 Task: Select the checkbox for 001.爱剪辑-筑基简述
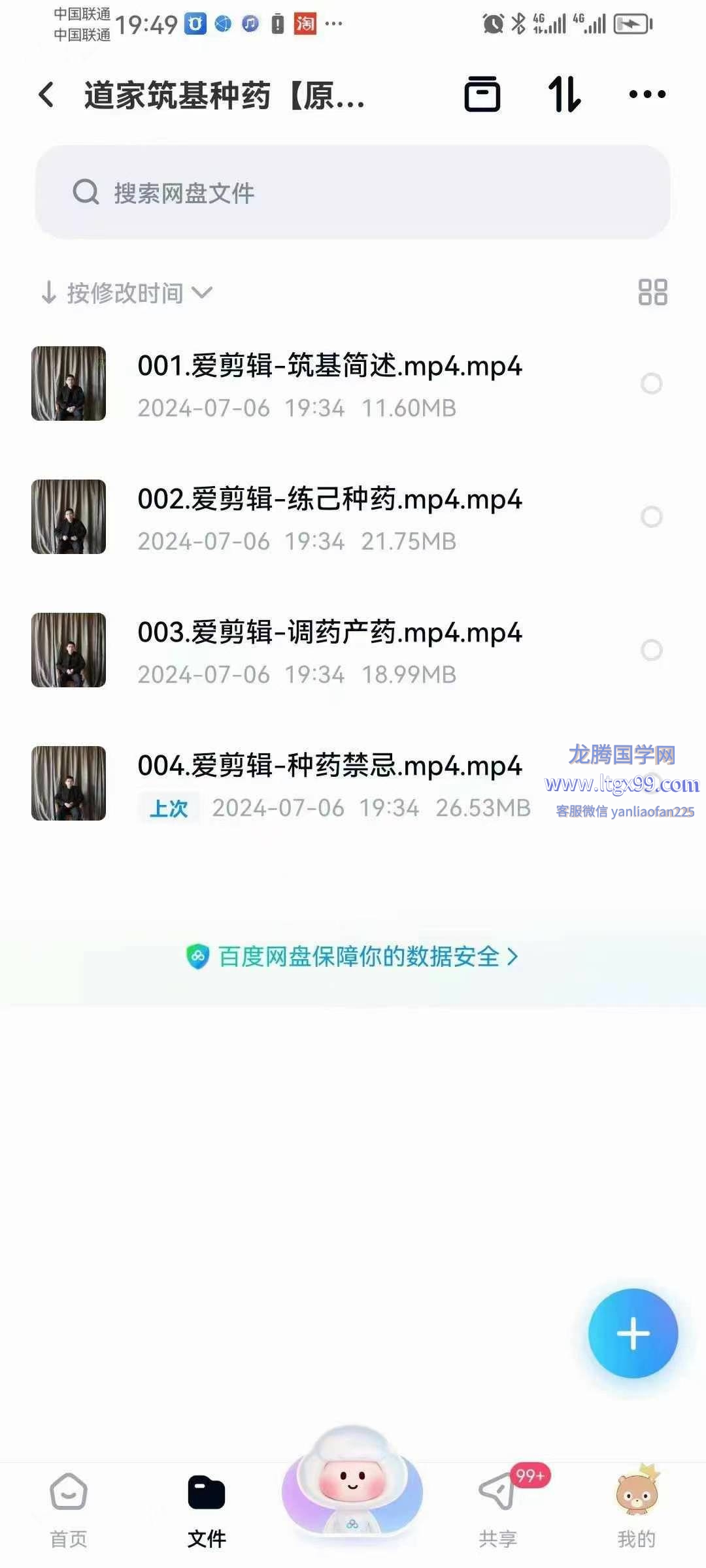651,384
